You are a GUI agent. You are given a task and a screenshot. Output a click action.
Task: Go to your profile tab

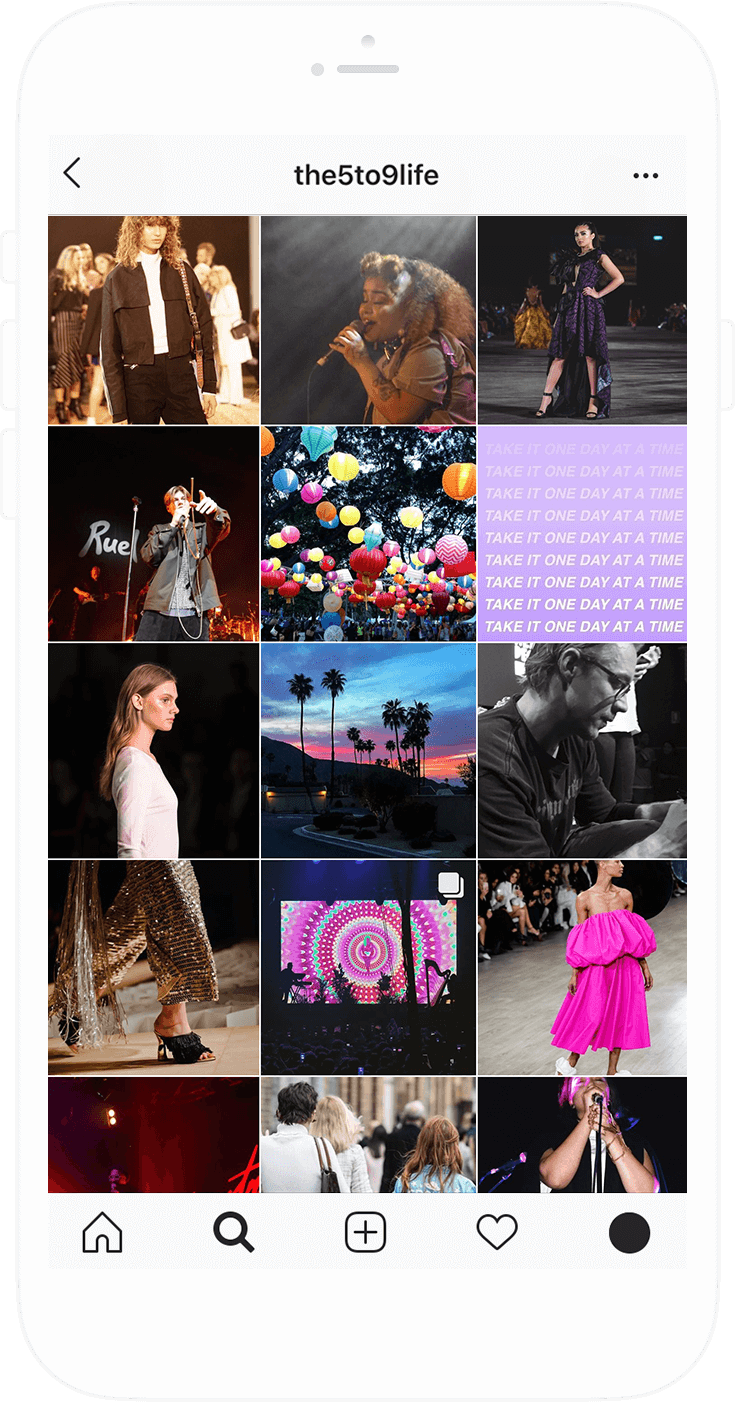(629, 1233)
